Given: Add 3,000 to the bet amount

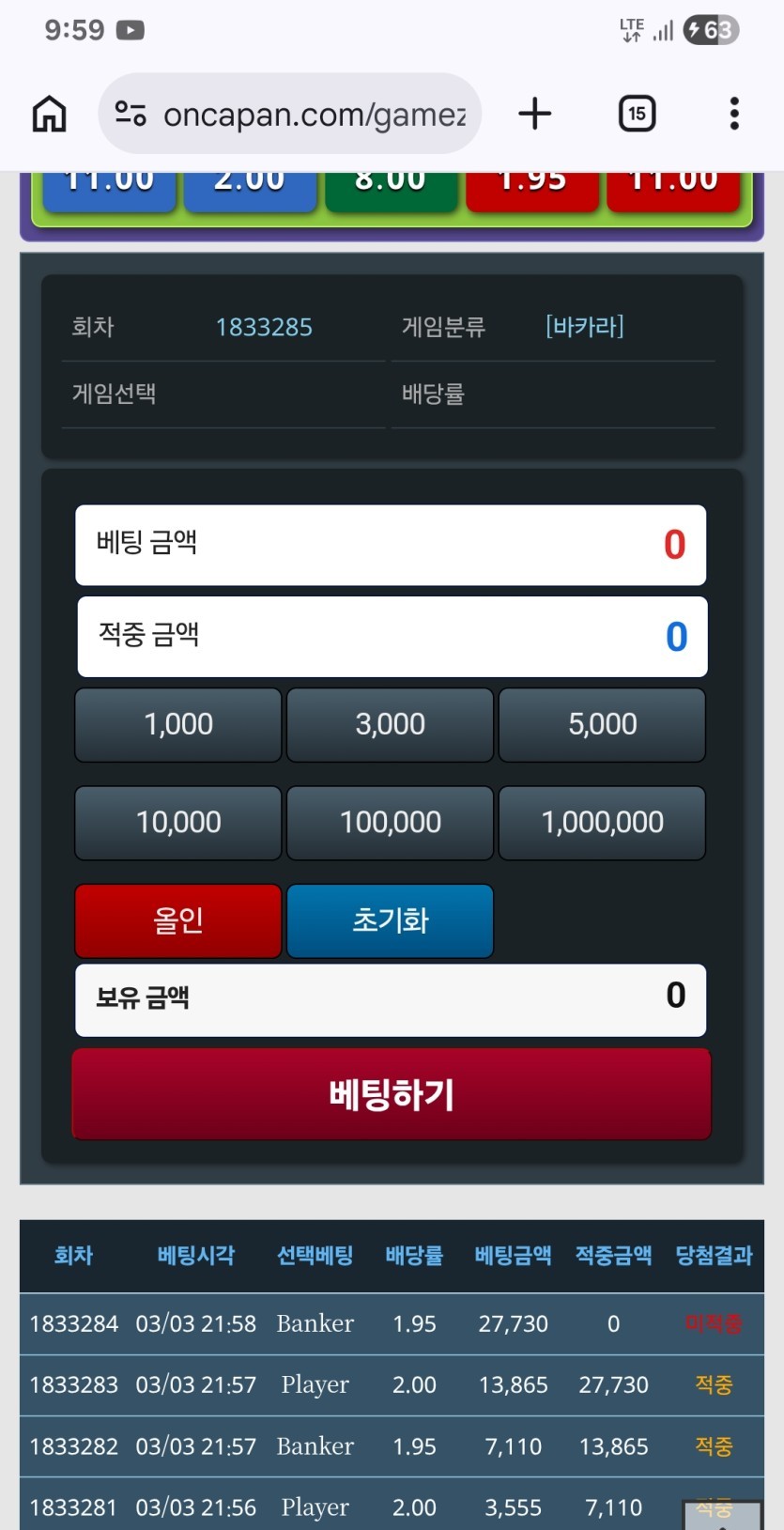Looking at the screenshot, I should [390, 725].
